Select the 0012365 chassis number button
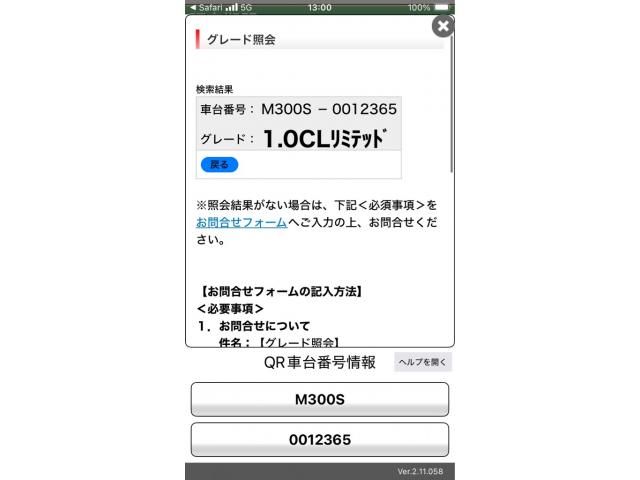The width and height of the screenshot is (640, 480). (x=319, y=440)
